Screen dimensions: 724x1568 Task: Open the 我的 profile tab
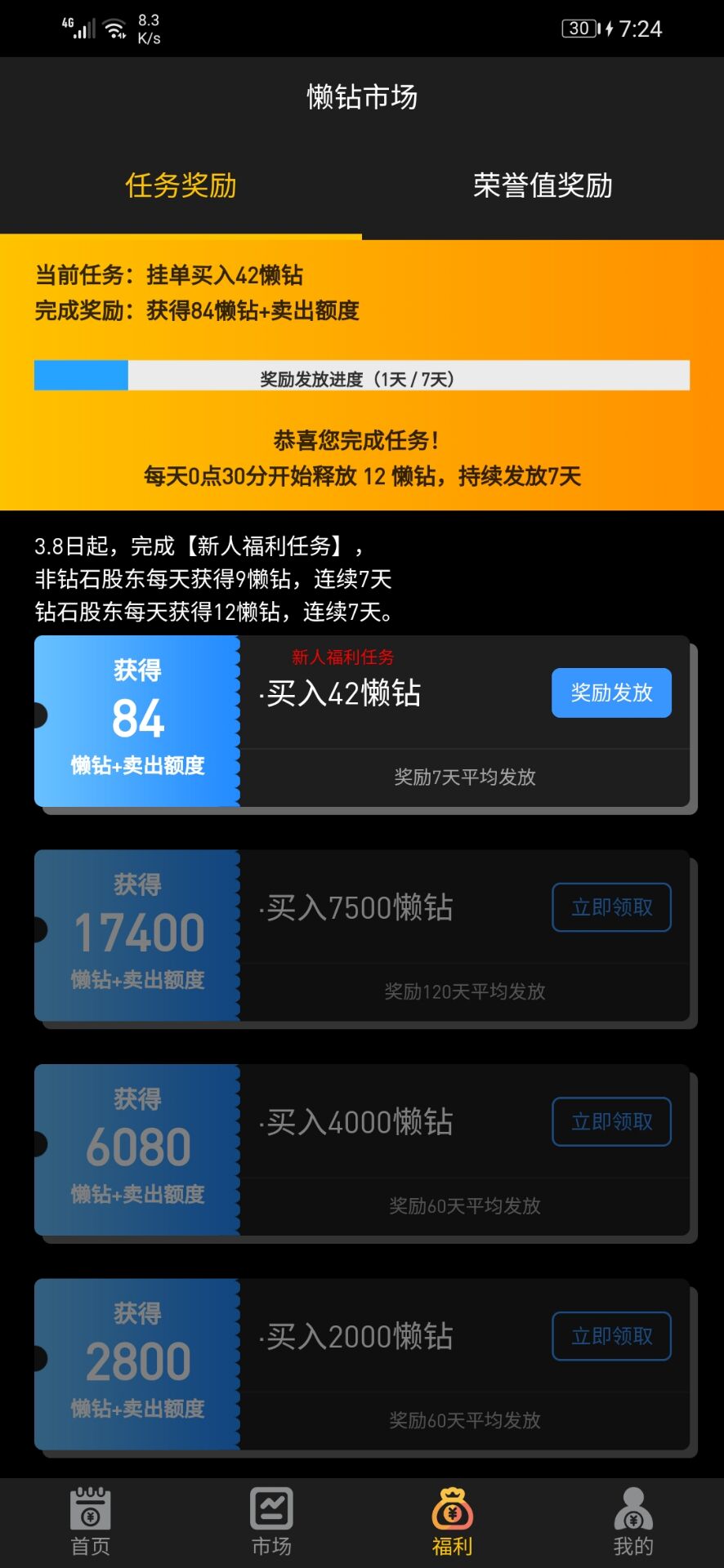(632, 1521)
